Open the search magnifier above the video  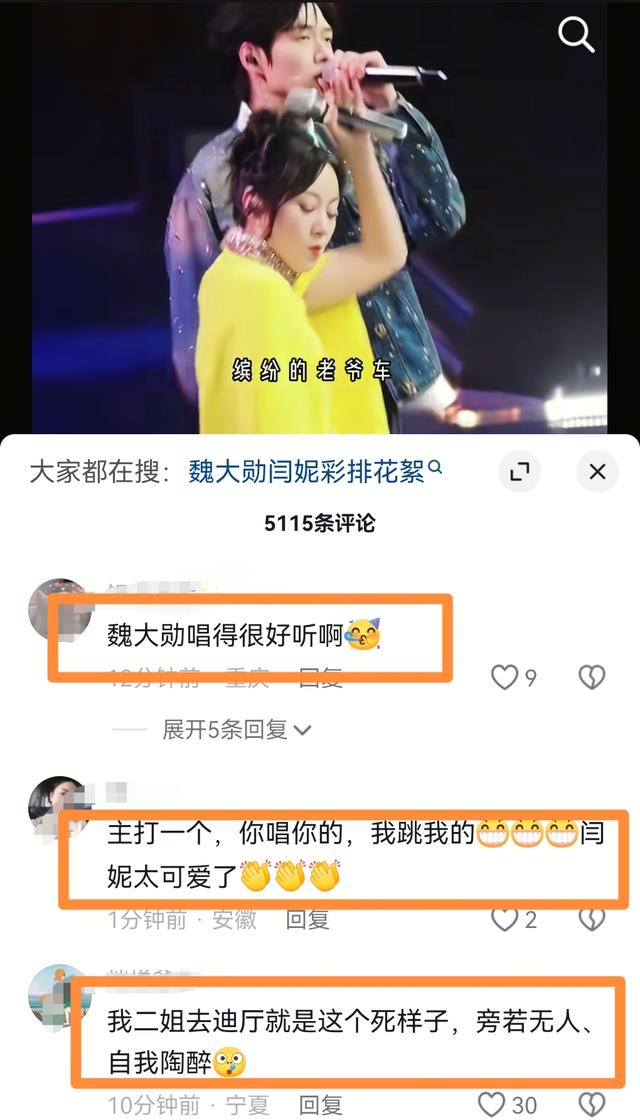pyautogui.click(x=576, y=35)
